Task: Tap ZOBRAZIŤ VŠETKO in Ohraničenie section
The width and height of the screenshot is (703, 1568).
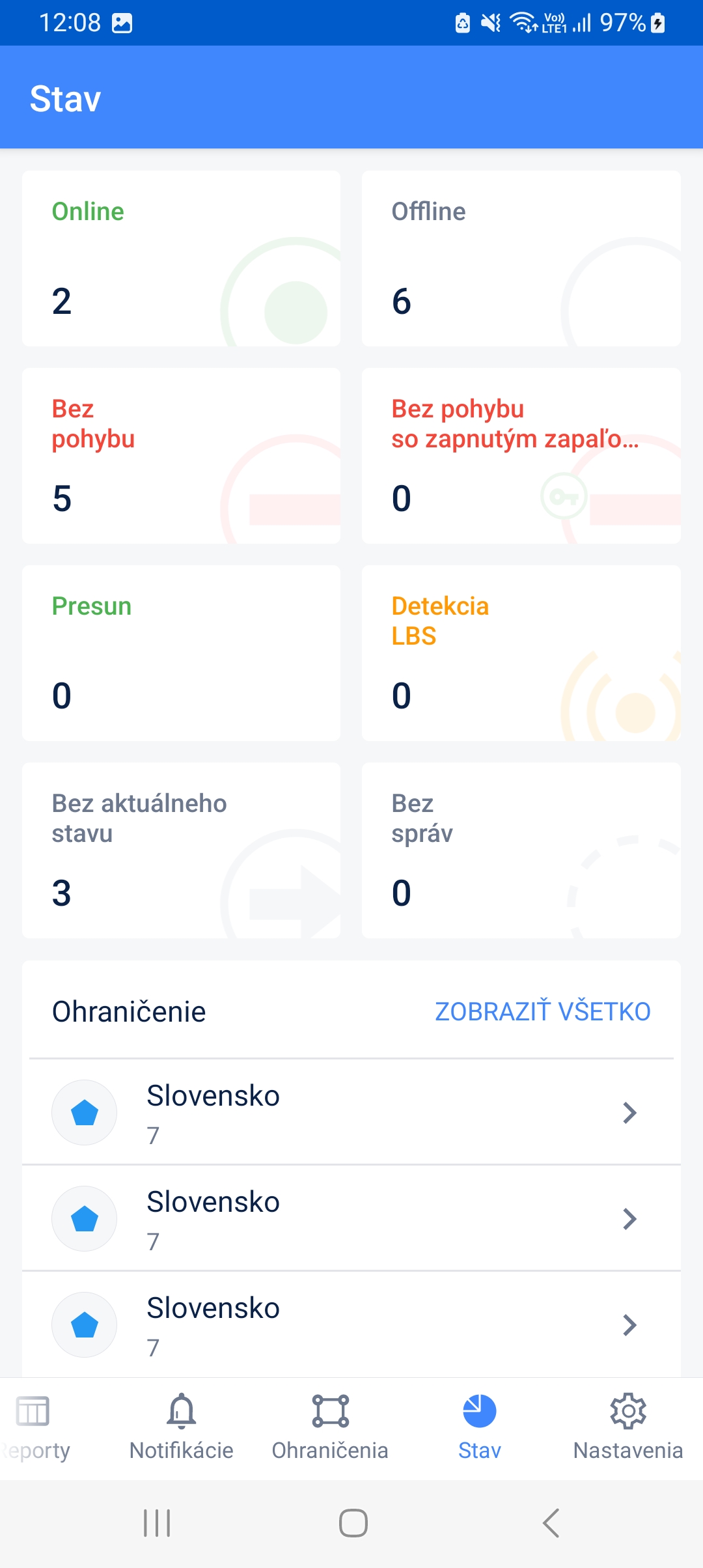Action: coord(543,1011)
